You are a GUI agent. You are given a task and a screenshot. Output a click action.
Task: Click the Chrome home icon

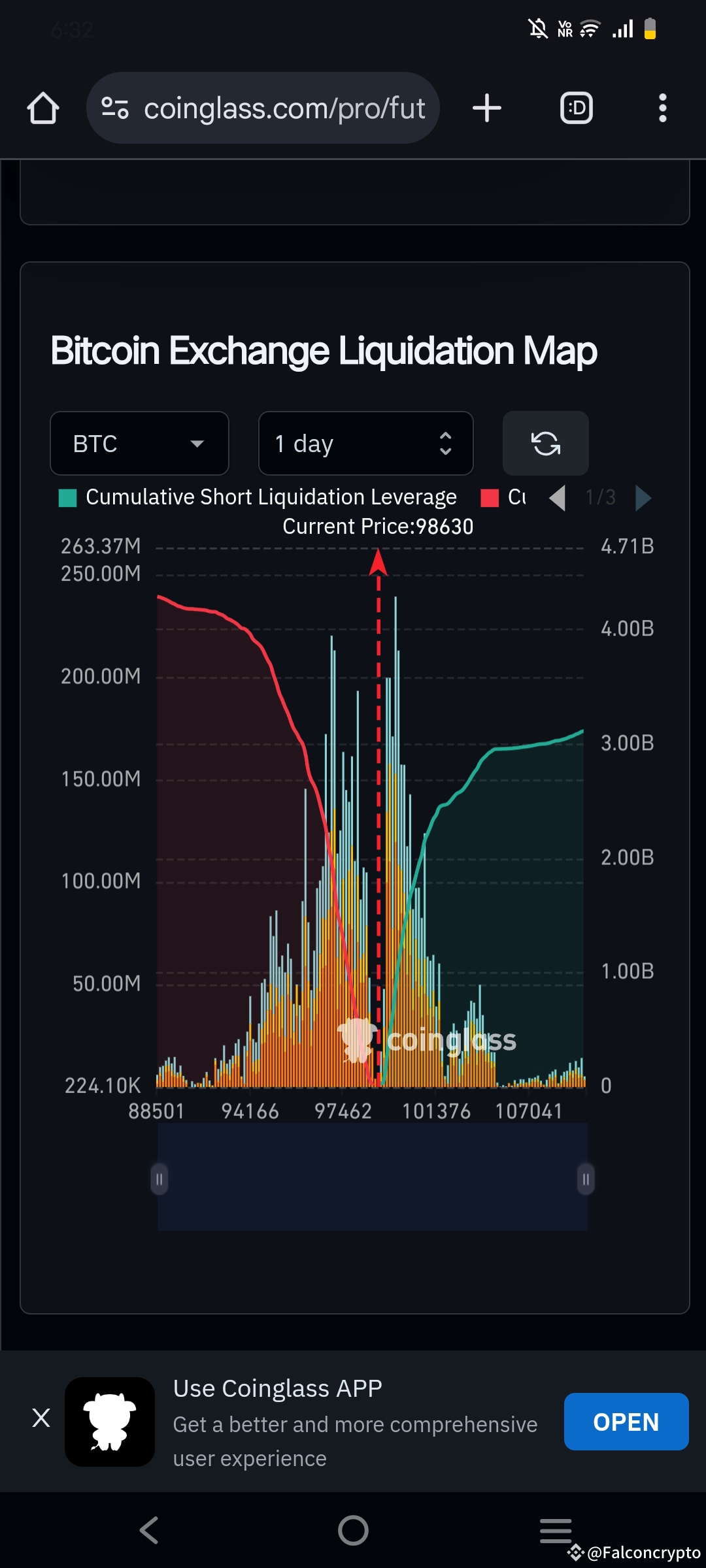43,108
